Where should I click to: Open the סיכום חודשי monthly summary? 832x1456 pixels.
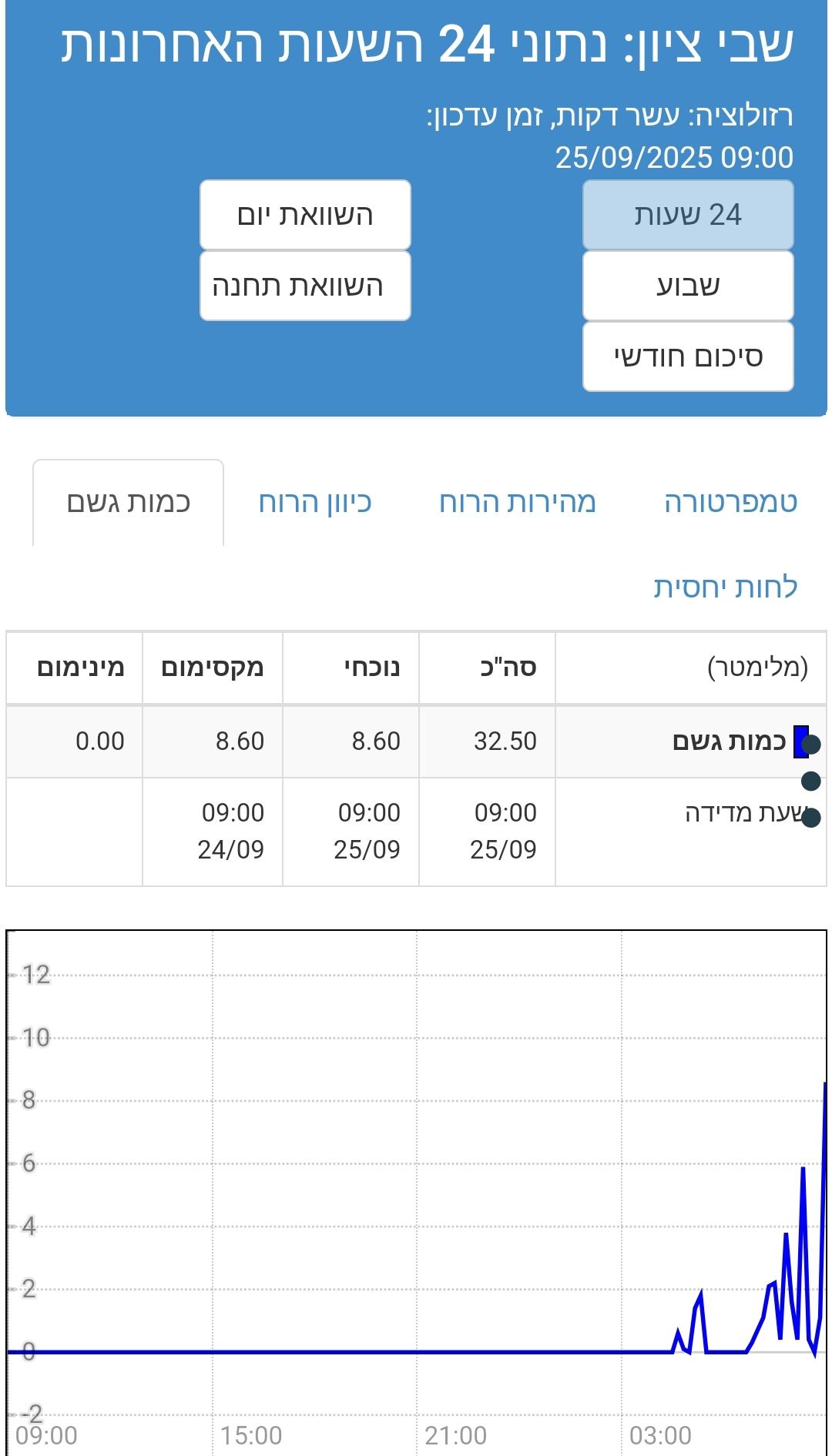tap(688, 356)
